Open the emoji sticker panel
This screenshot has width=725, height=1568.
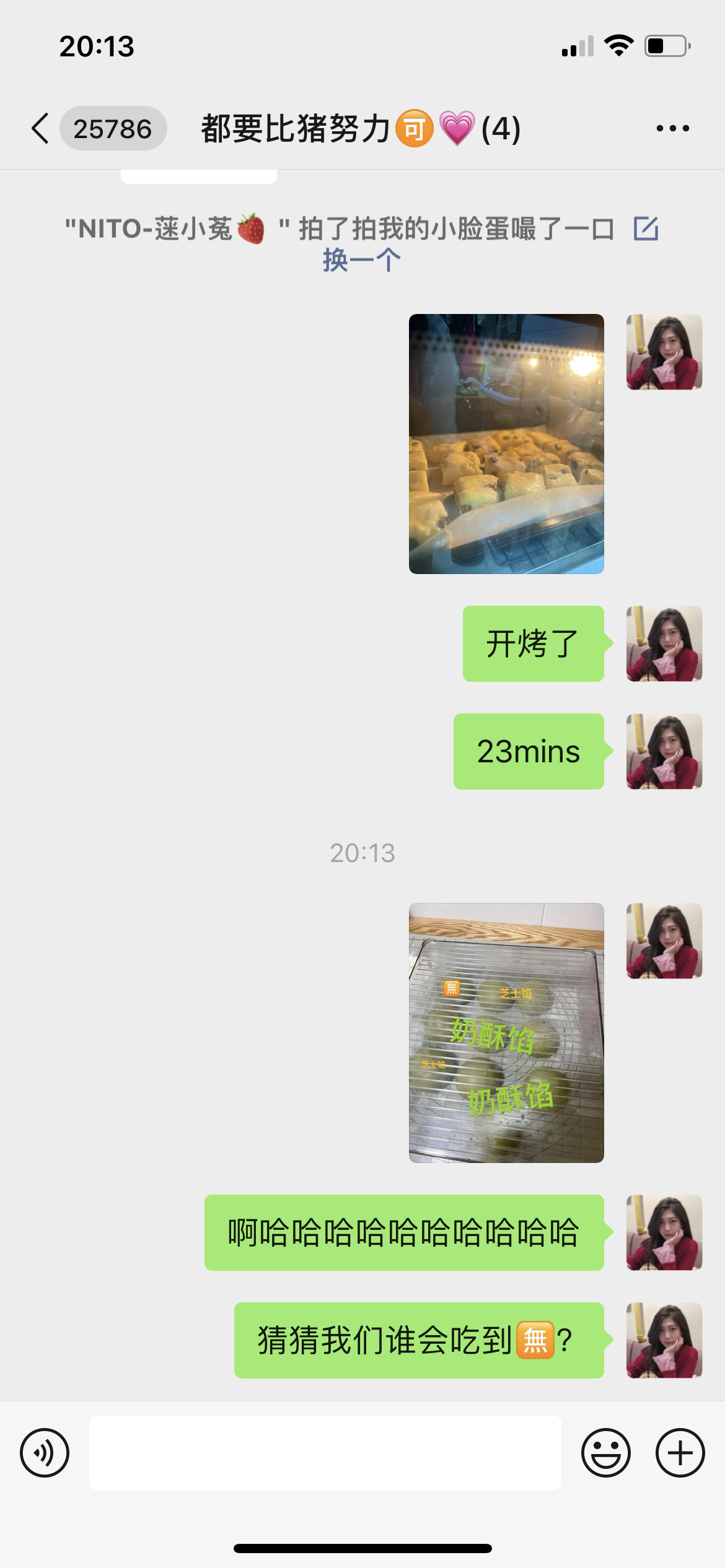point(606,1453)
